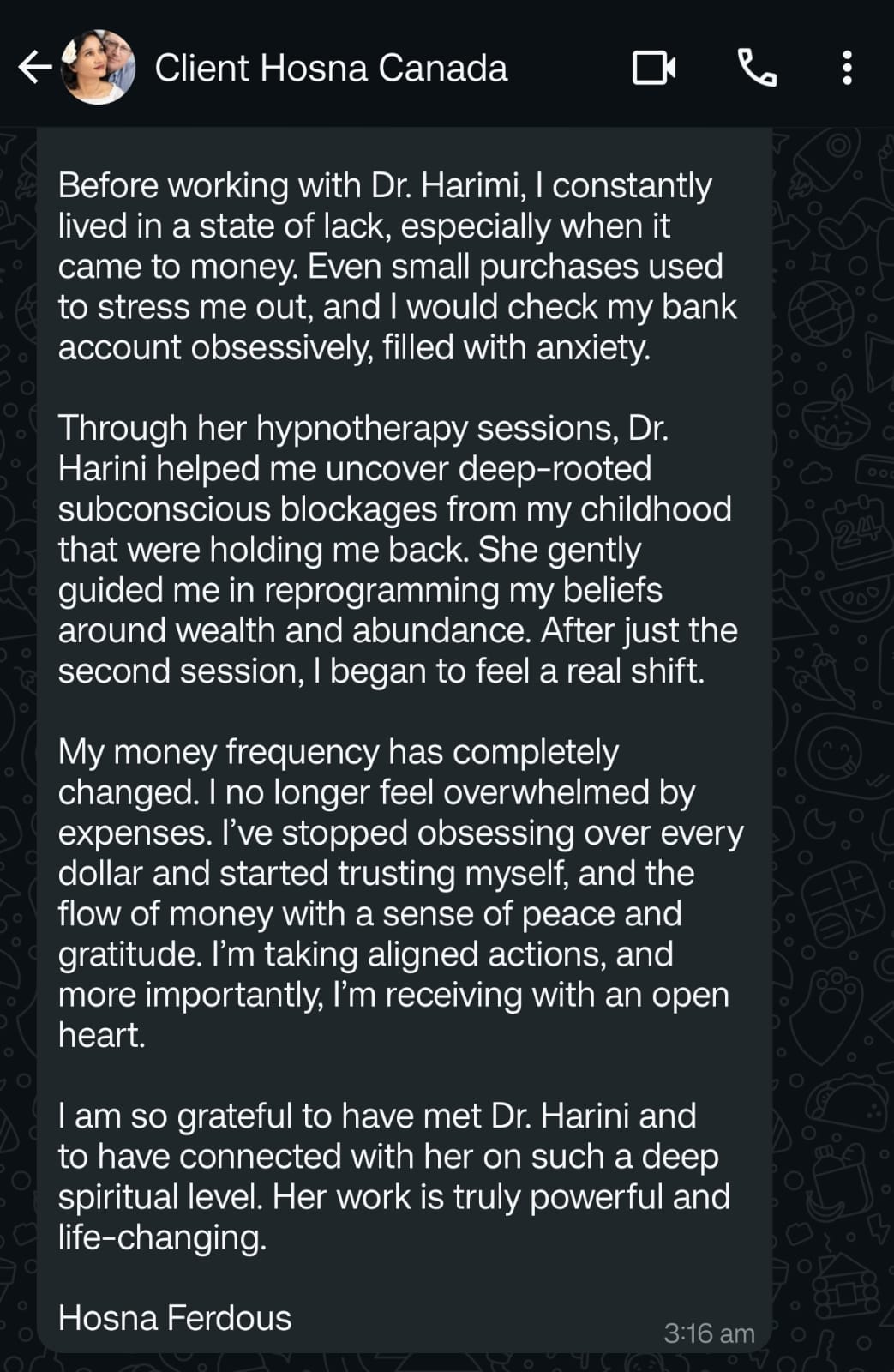The width and height of the screenshot is (894, 1372).
Task: Start a voice call with Hosna
Action: 757,68
